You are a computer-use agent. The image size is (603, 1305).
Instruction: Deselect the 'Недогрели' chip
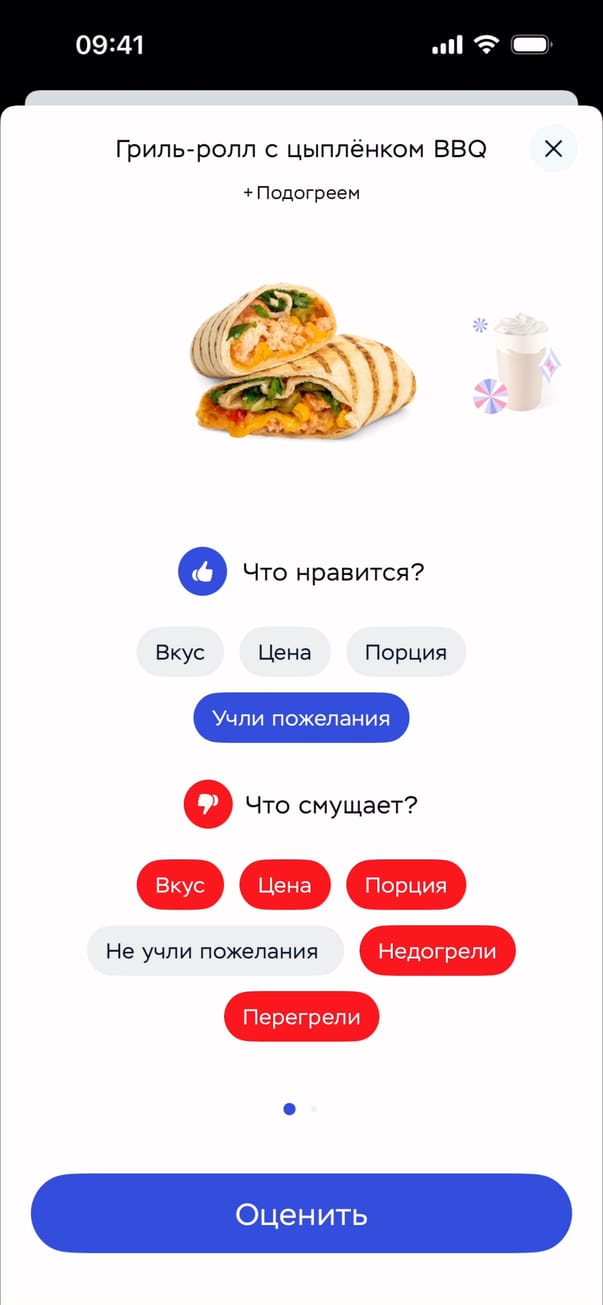point(437,951)
